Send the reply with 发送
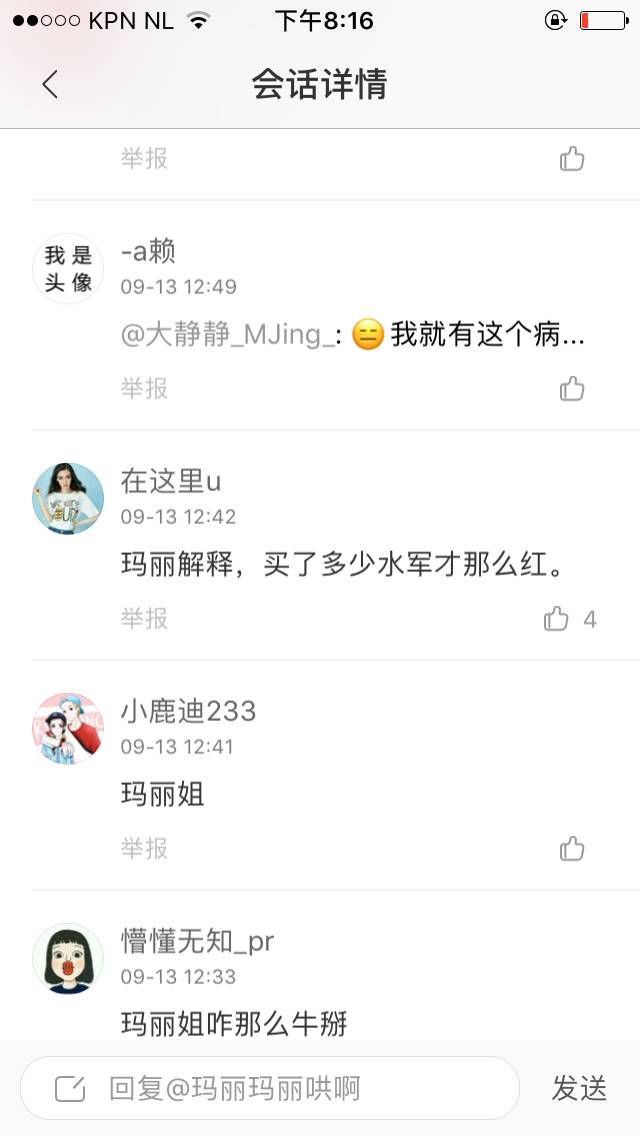The image size is (640, 1136). [579, 1088]
